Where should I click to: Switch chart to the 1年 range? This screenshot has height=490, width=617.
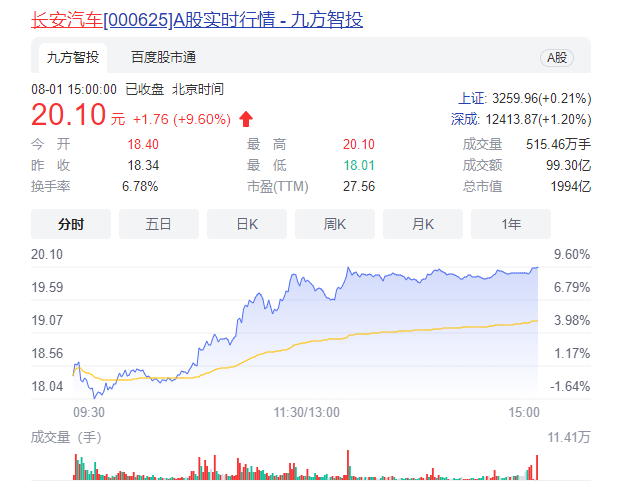tap(510, 224)
